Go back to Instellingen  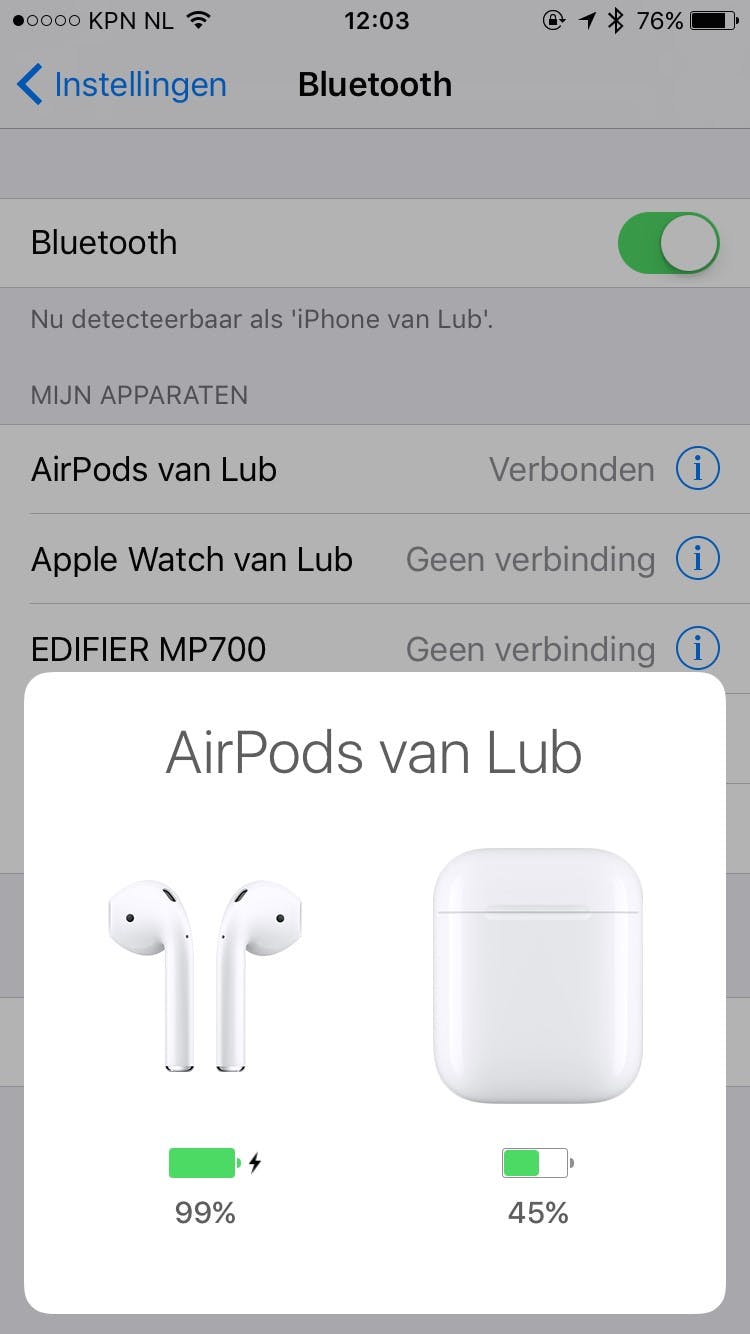pyautogui.click(x=122, y=85)
